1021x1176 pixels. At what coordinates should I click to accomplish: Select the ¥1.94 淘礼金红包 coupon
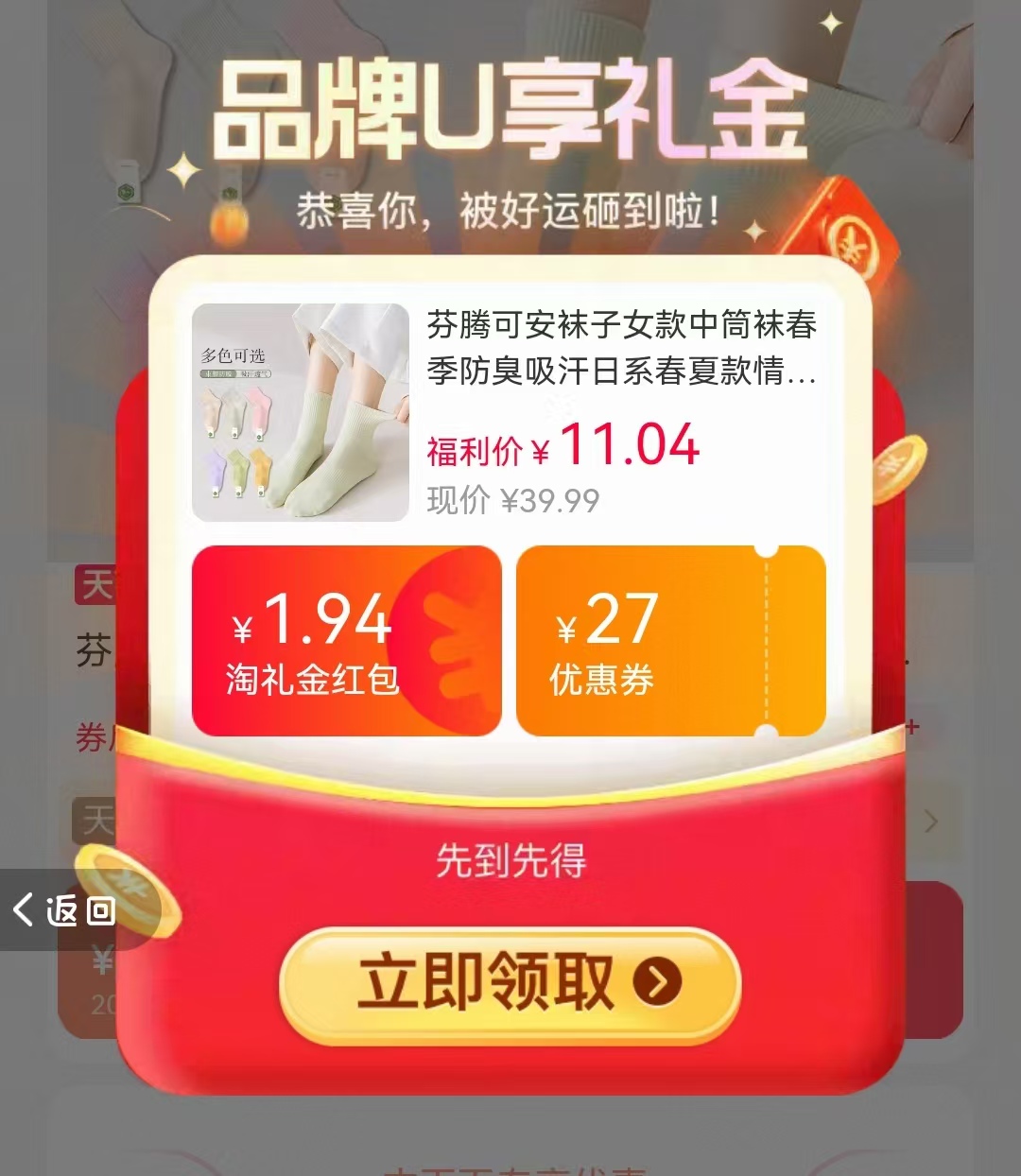346,641
